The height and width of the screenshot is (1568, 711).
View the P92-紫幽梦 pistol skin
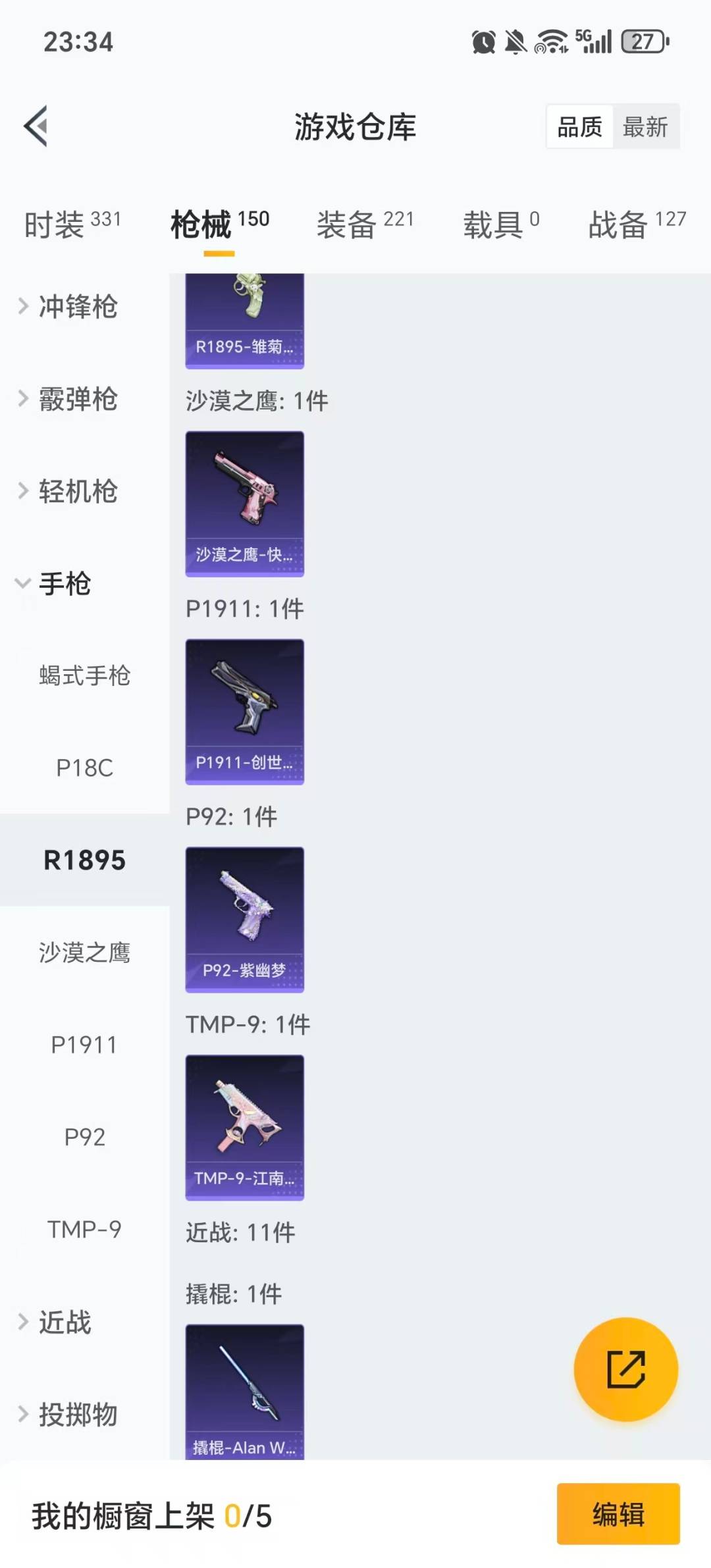click(244, 920)
